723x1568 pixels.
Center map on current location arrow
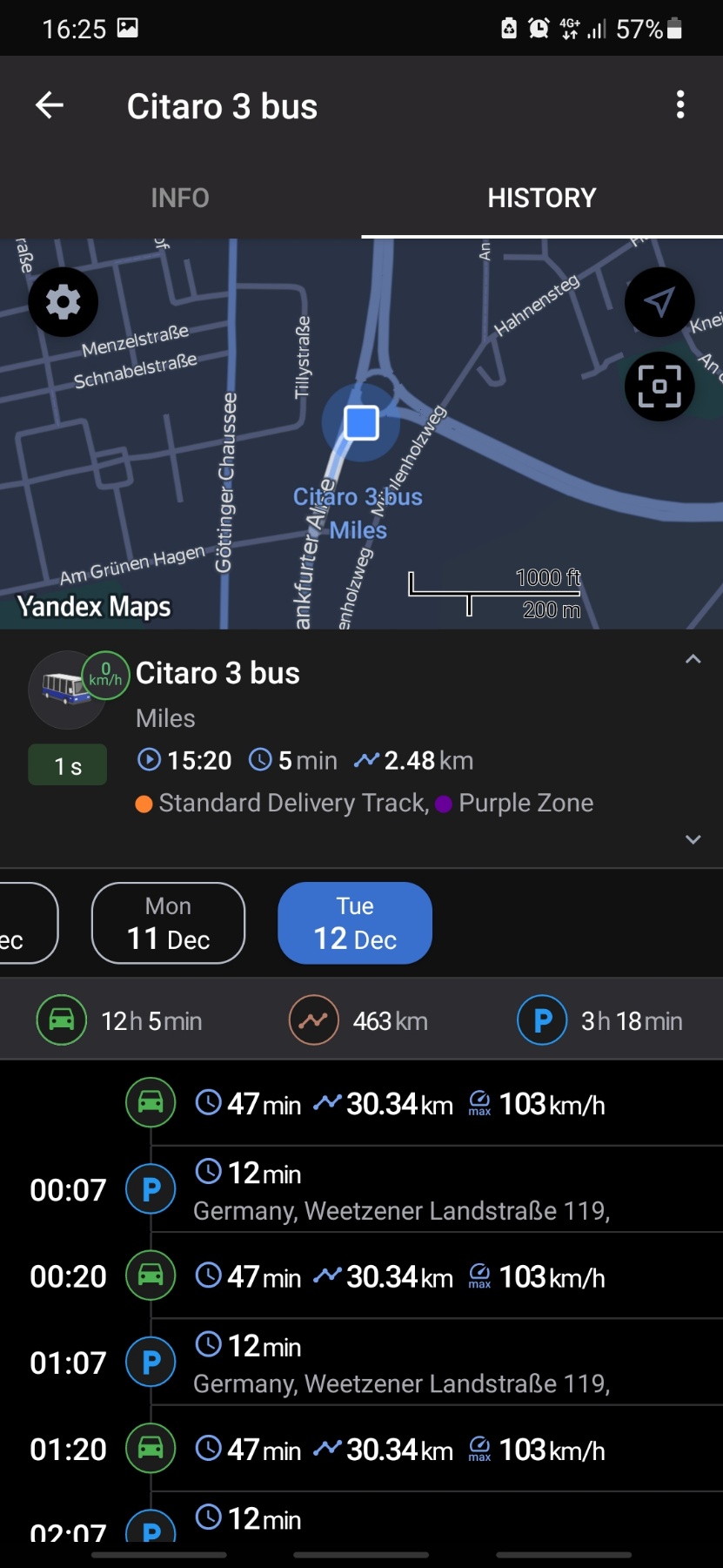click(x=659, y=302)
